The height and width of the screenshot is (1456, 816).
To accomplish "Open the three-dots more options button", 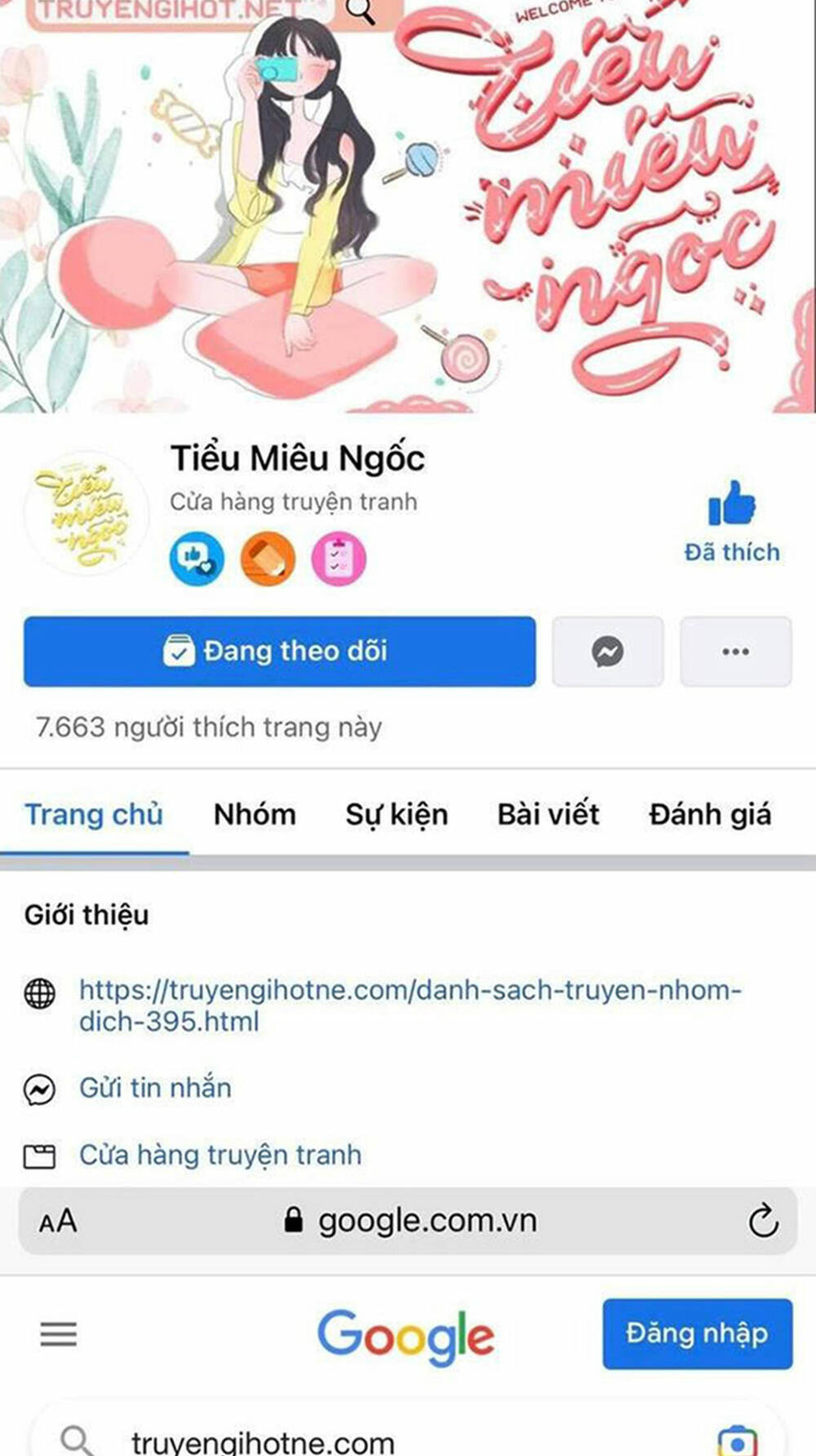I will click(x=735, y=651).
